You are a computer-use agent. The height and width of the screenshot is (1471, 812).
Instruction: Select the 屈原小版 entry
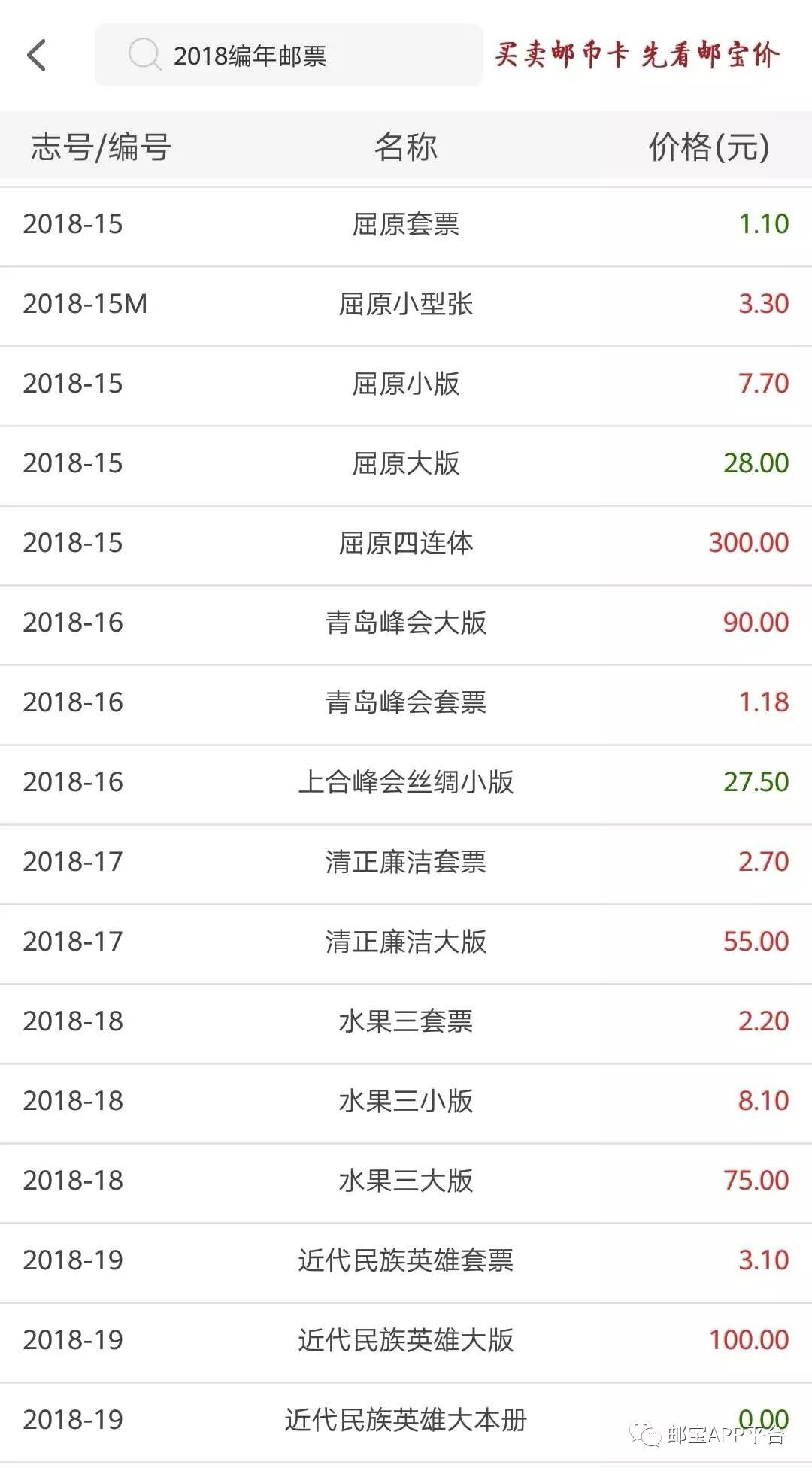405,384
